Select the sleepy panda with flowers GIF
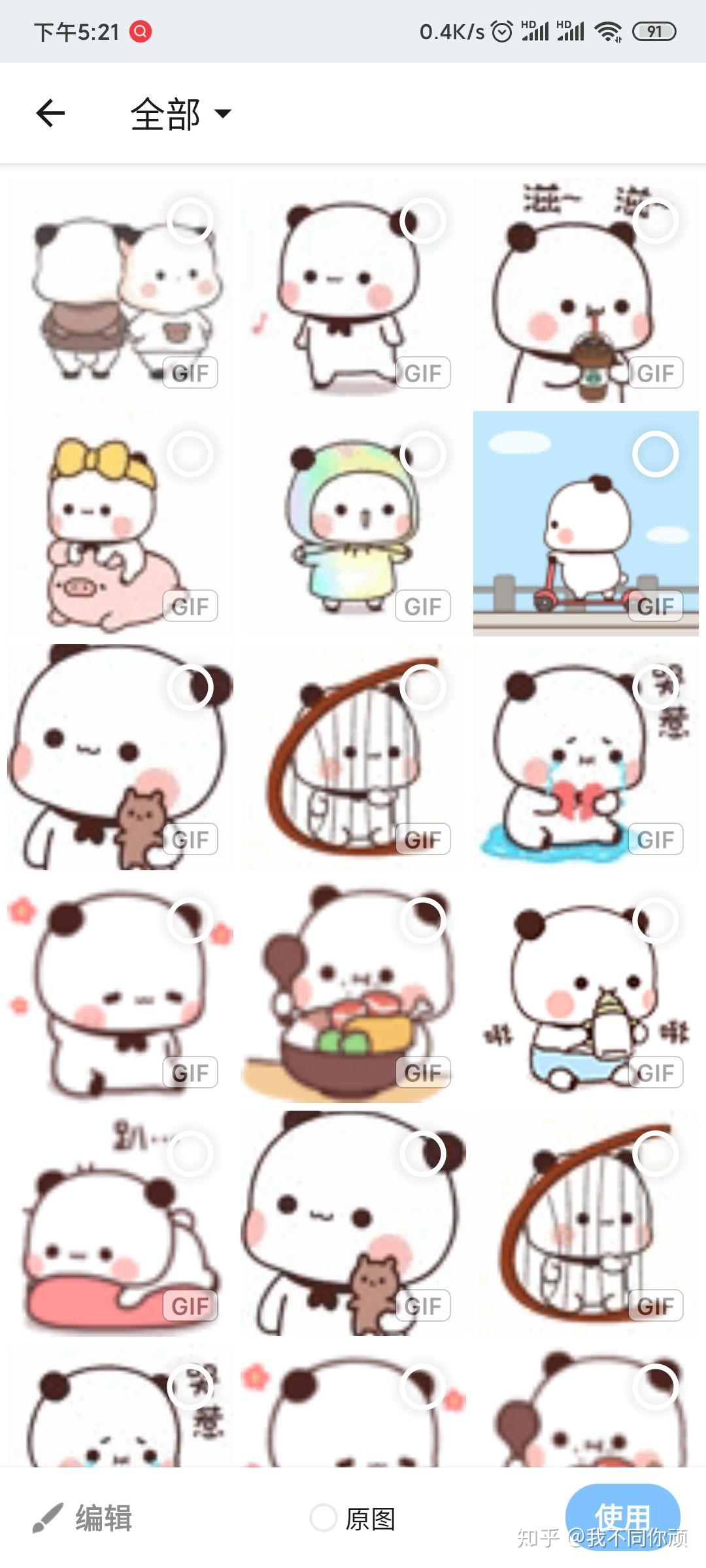706x1568 pixels. 190,920
